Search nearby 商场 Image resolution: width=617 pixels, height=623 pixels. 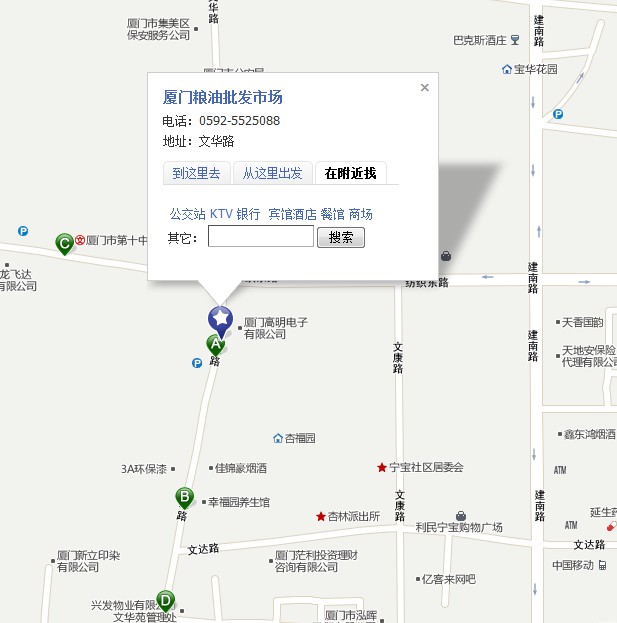(x=360, y=214)
